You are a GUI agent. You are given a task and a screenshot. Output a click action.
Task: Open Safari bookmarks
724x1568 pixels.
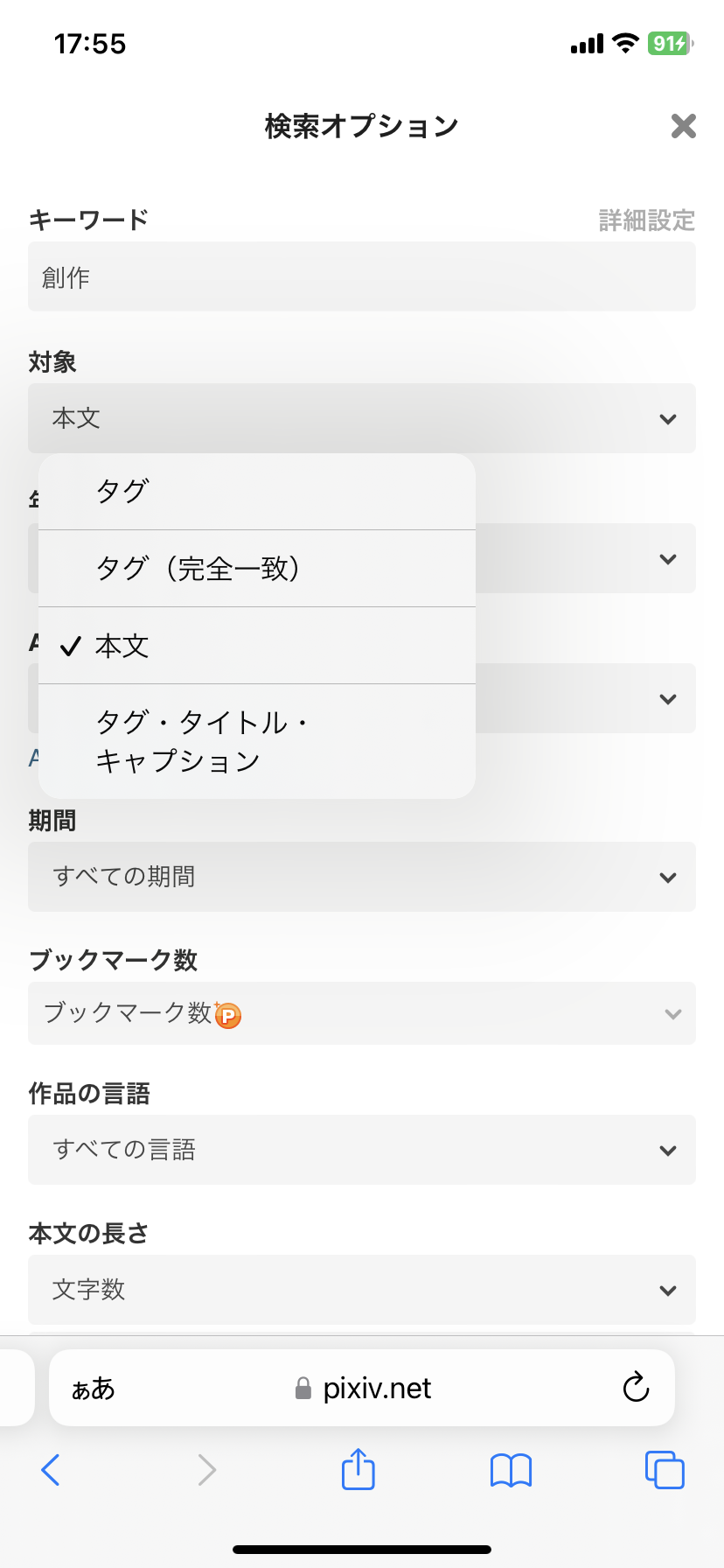click(512, 1470)
